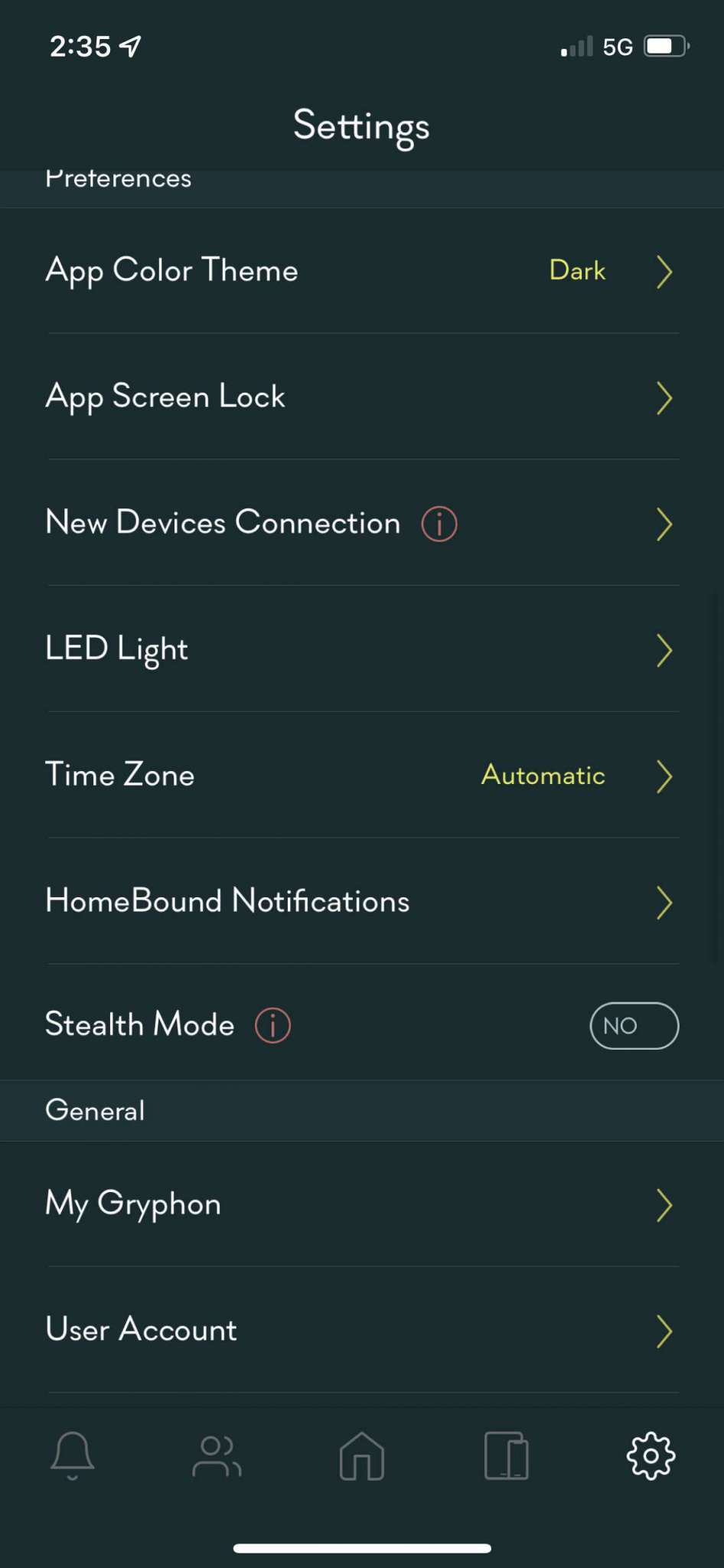
Task: Toggle Stealth Mode switch
Action: [x=634, y=1026]
